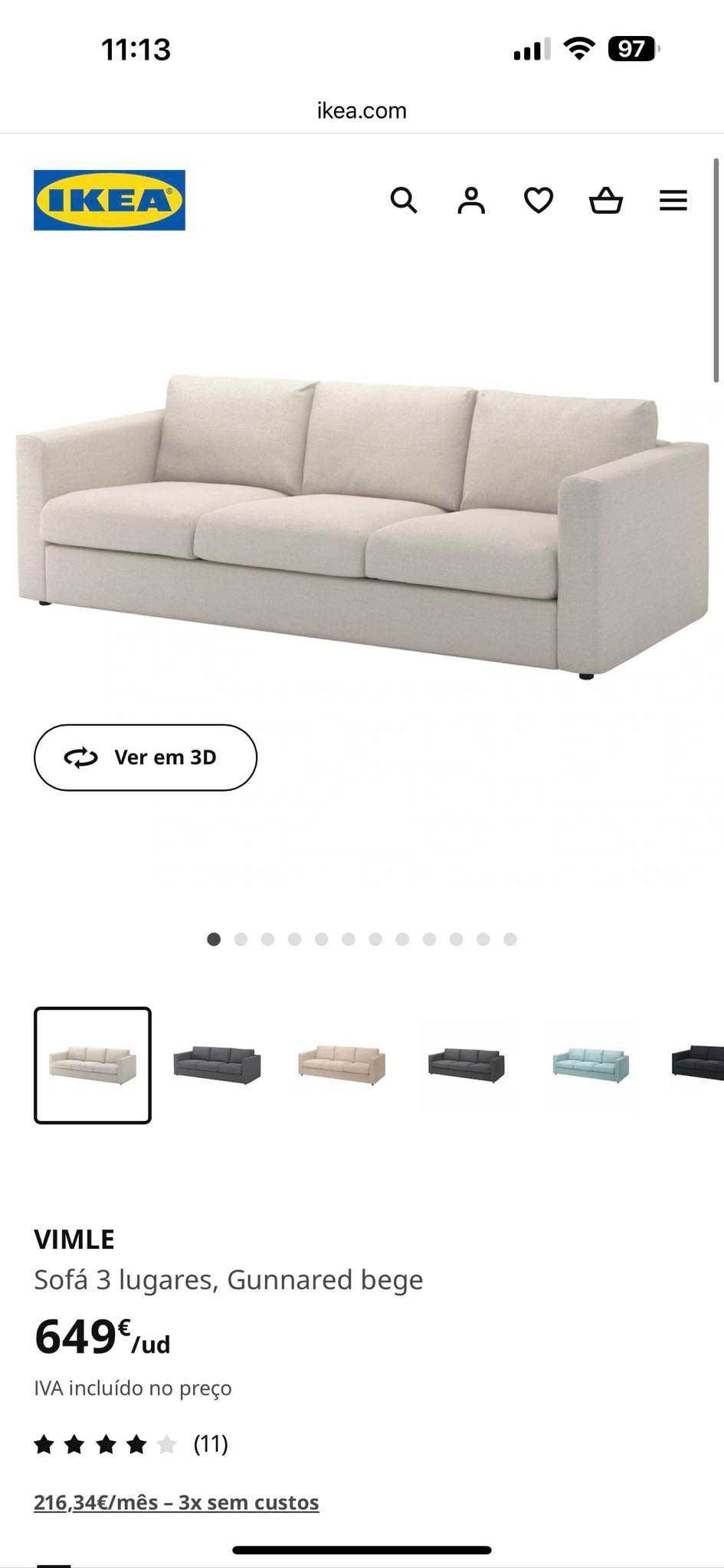
Task: Open the user account icon
Action: [x=471, y=201]
